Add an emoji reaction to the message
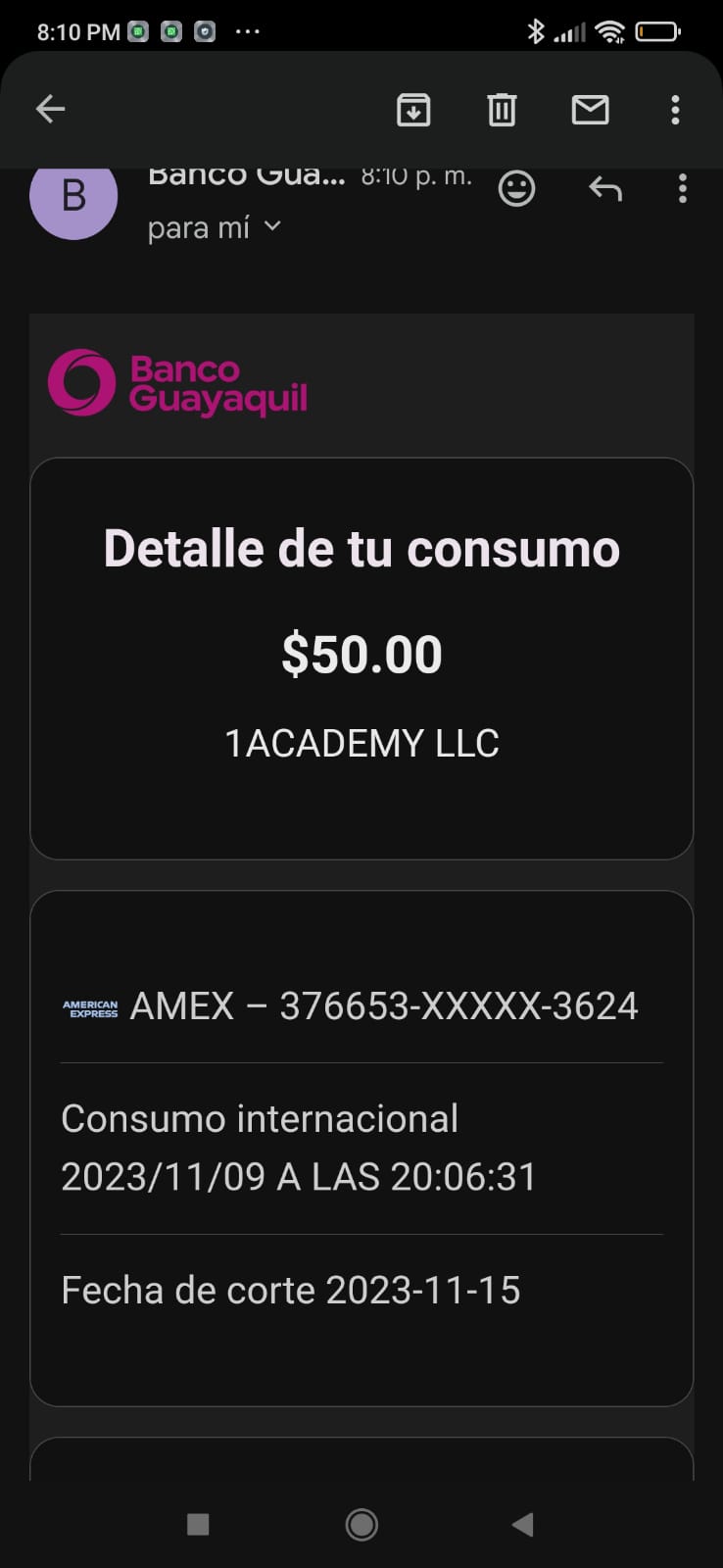Viewport: 723px width, 1568px height. tap(516, 188)
